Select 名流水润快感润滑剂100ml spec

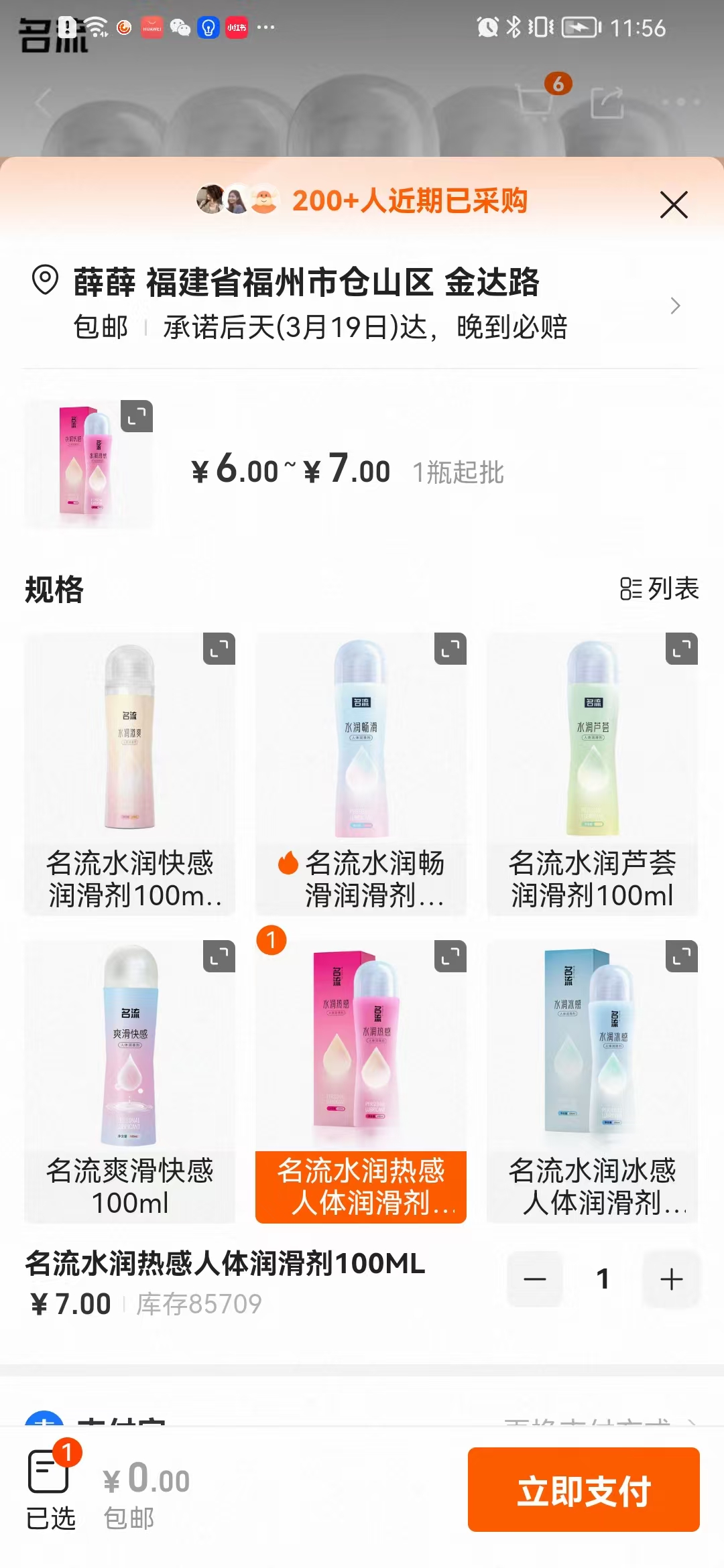click(129, 774)
